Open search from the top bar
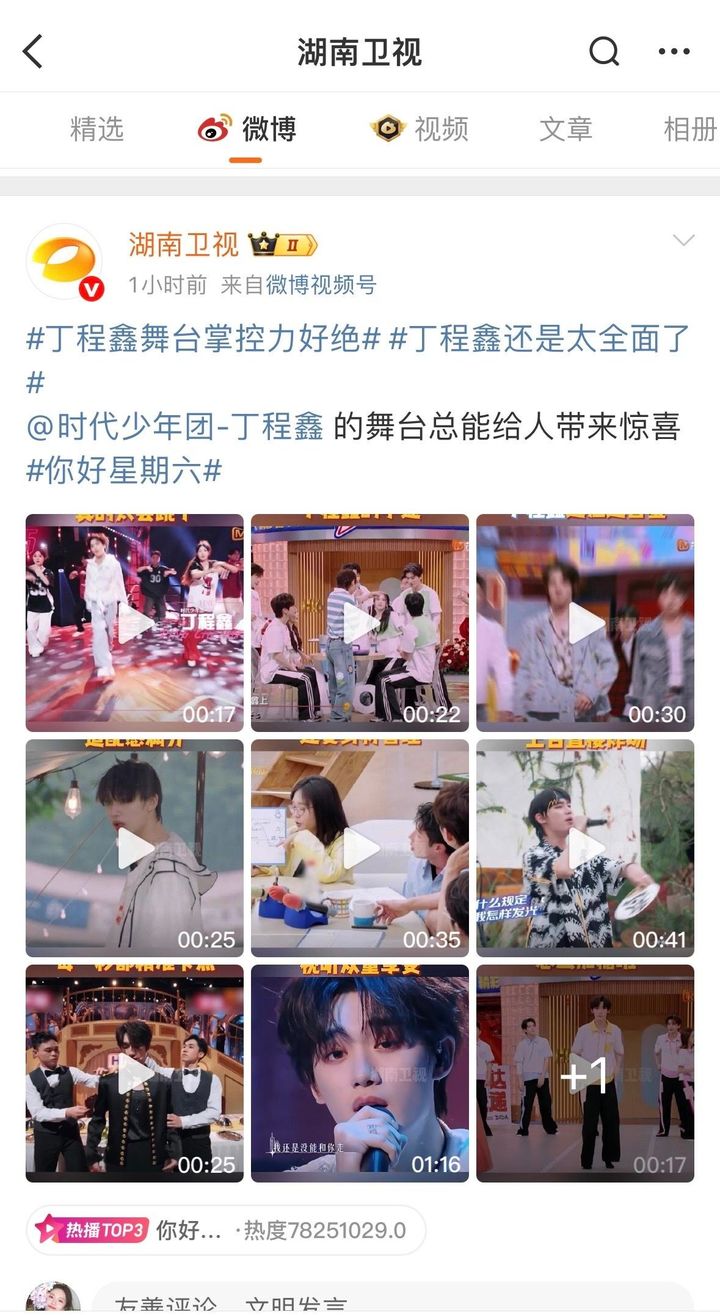This screenshot has width=720, height=1315. point(604,51)
